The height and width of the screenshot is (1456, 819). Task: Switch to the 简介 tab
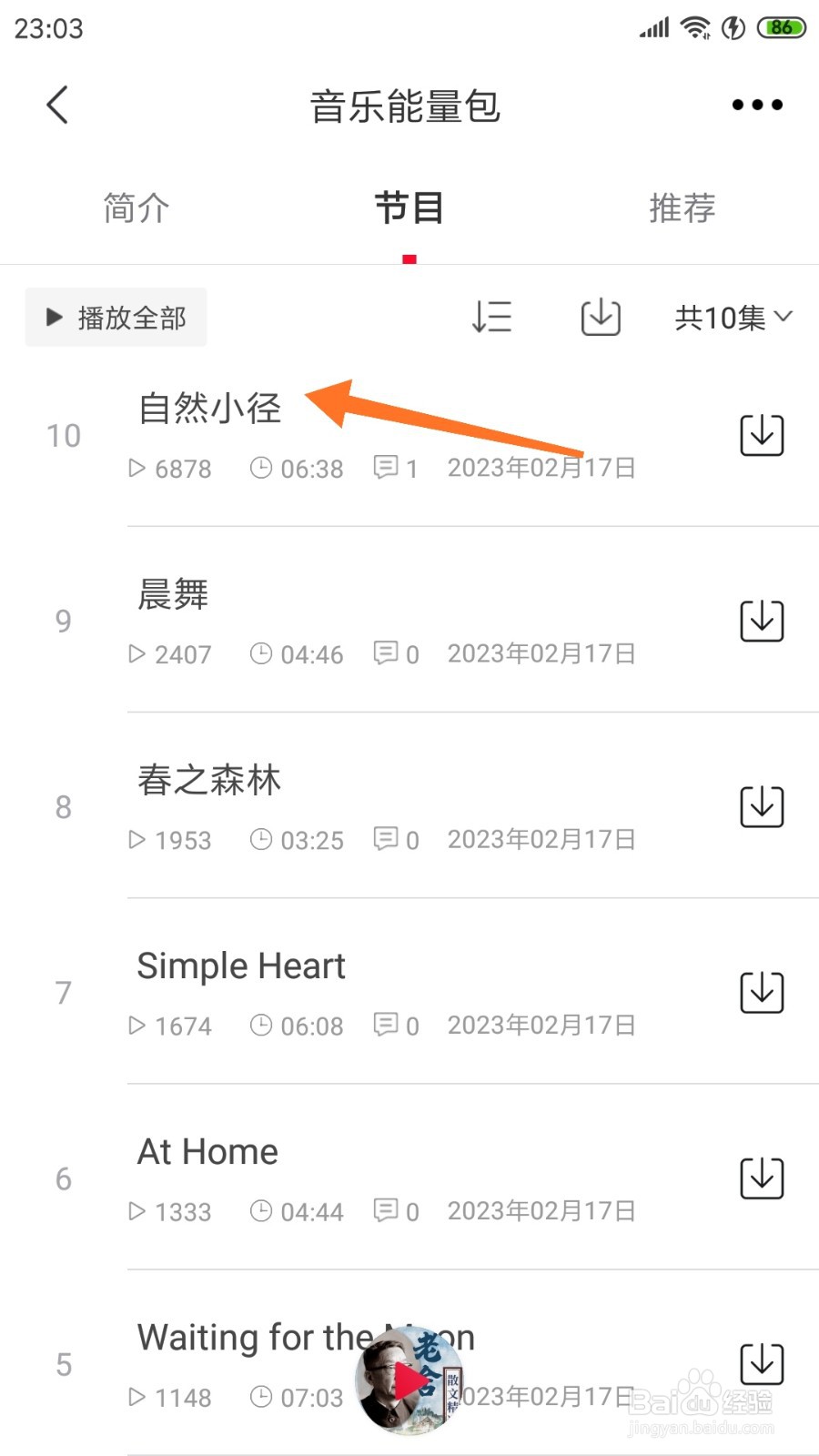point(136,207)
